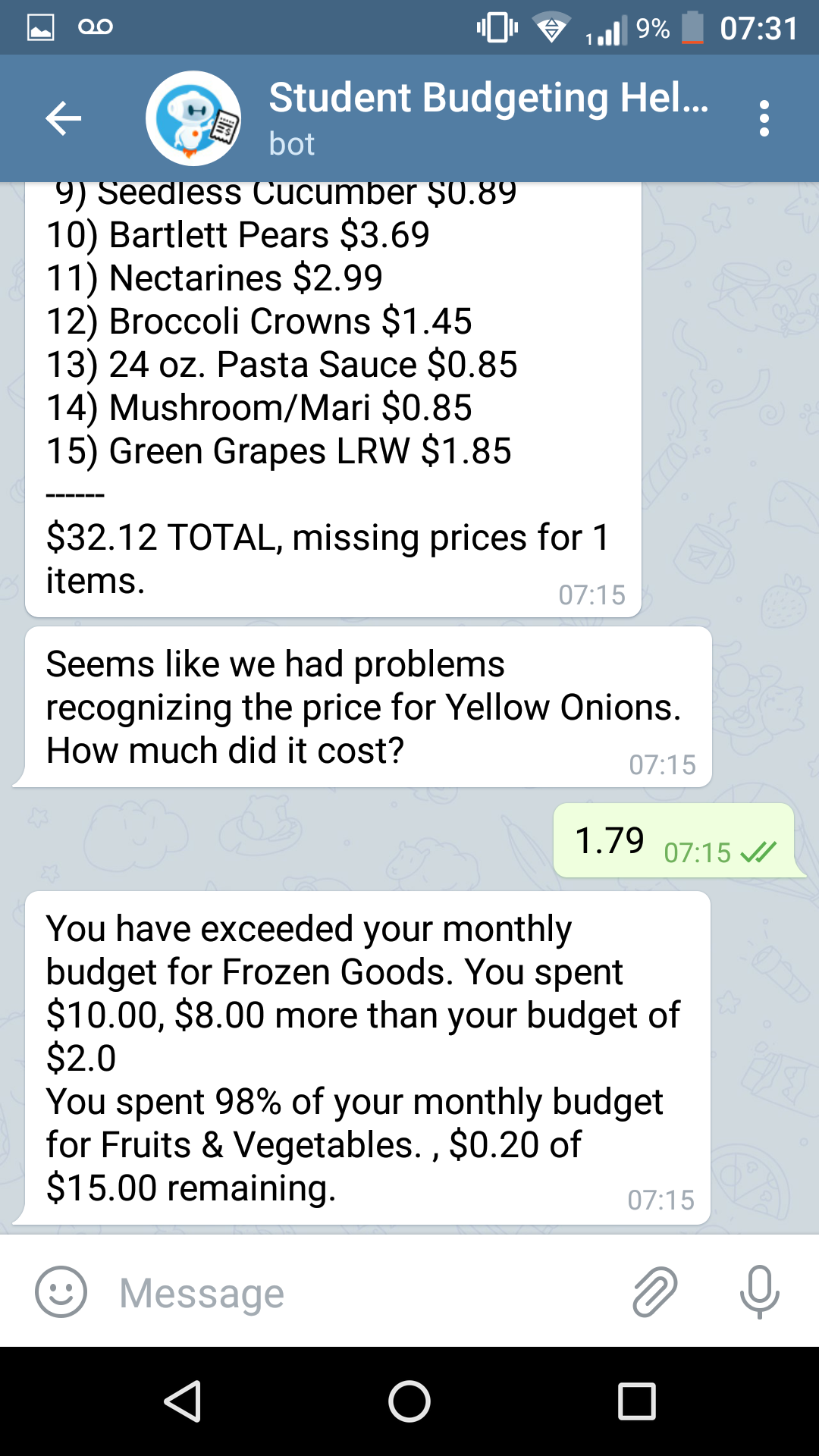Record a voice message with the microphone
This screenshot has width=819, height=1456.
759,1291
